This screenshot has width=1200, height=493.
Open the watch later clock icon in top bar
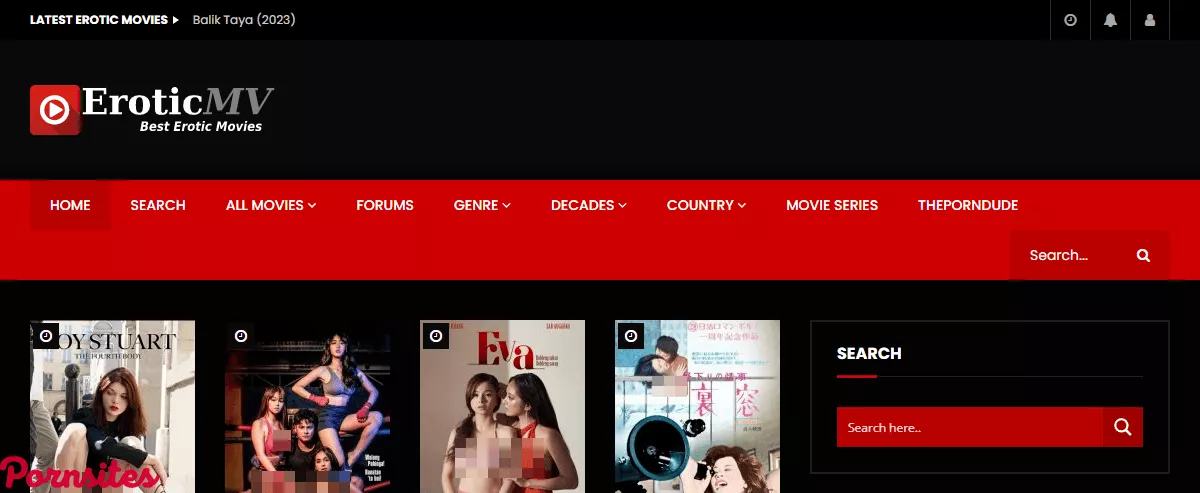(x=1070, y=20)
